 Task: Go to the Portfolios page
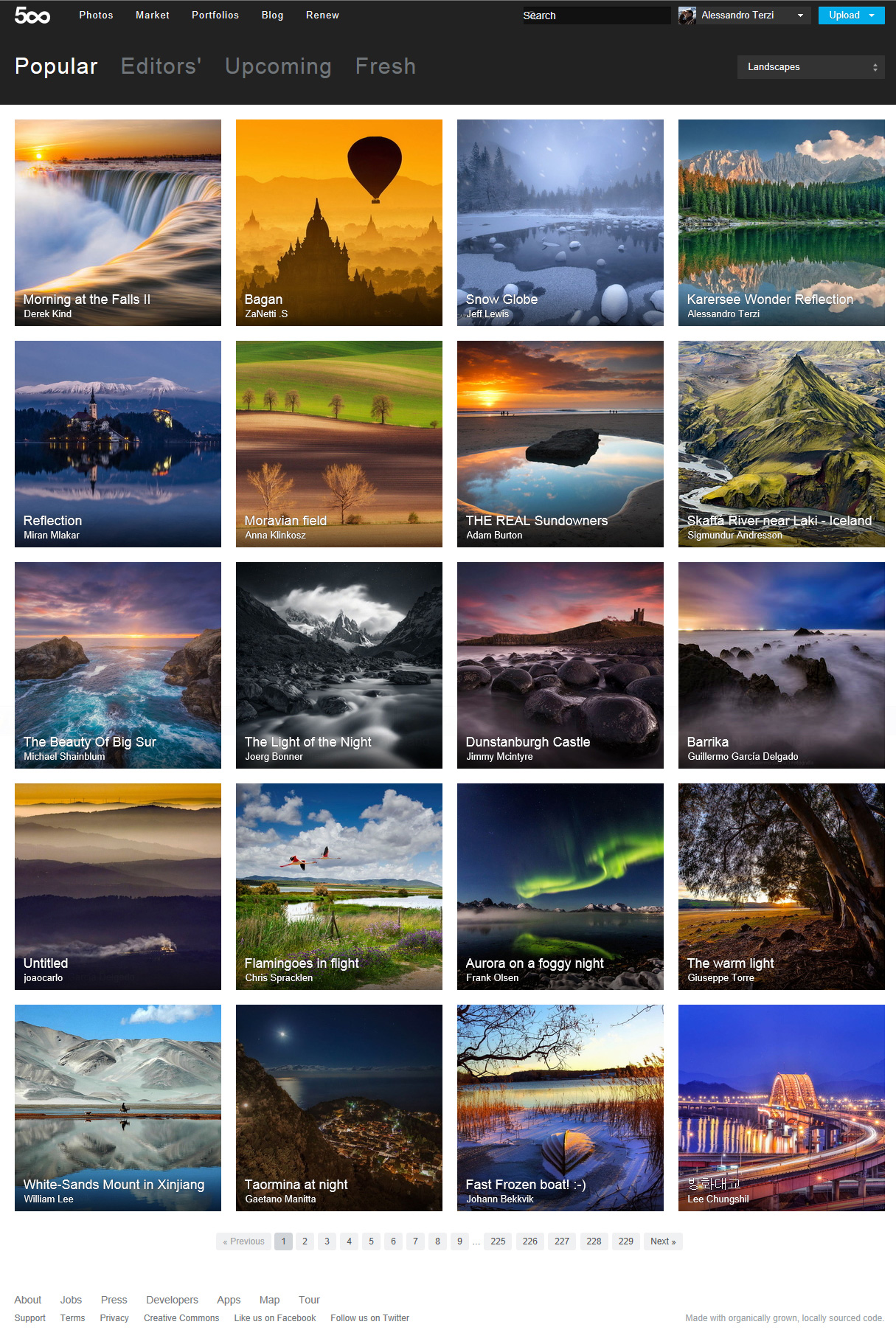215,15
